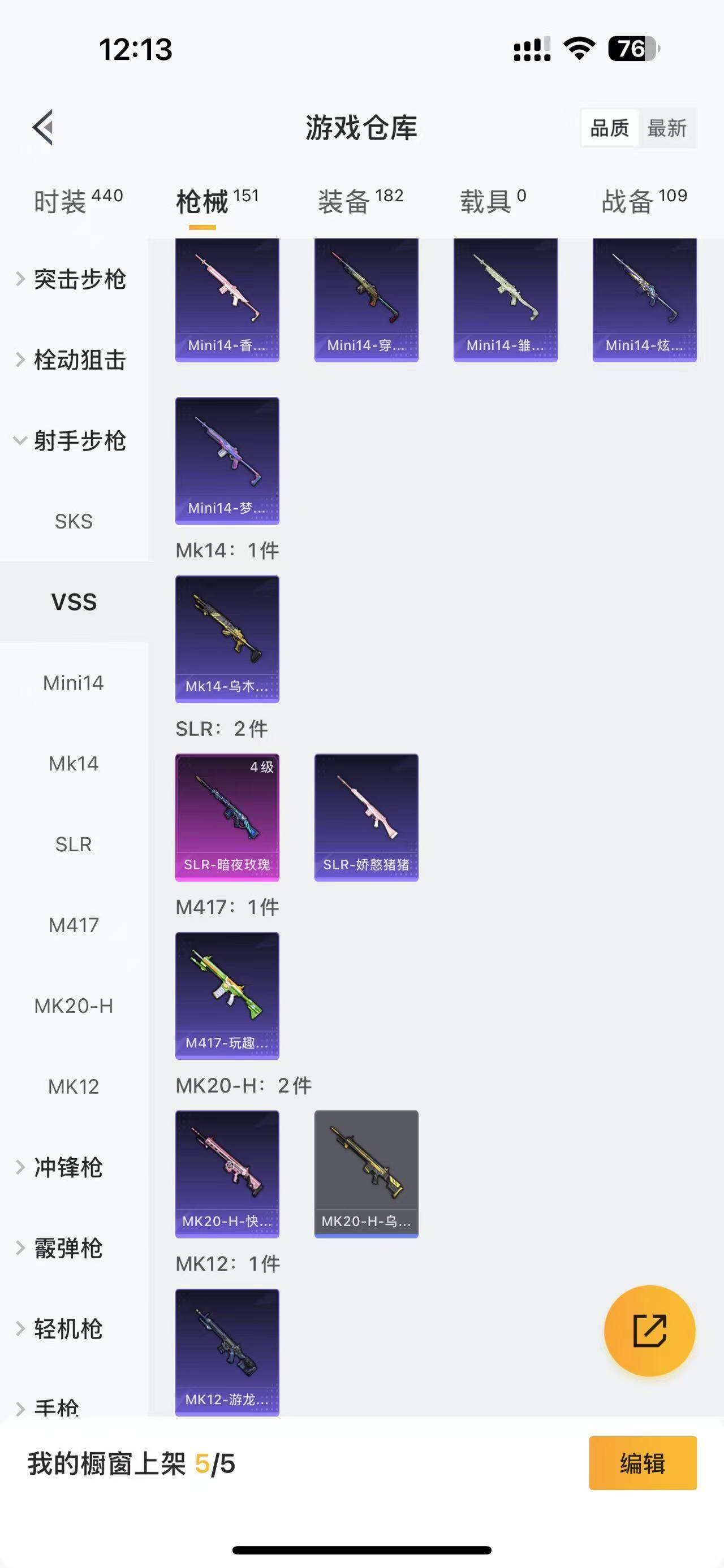
Task: Open the SLR-娇憨猪猪 skin
Action: (366, 817)
